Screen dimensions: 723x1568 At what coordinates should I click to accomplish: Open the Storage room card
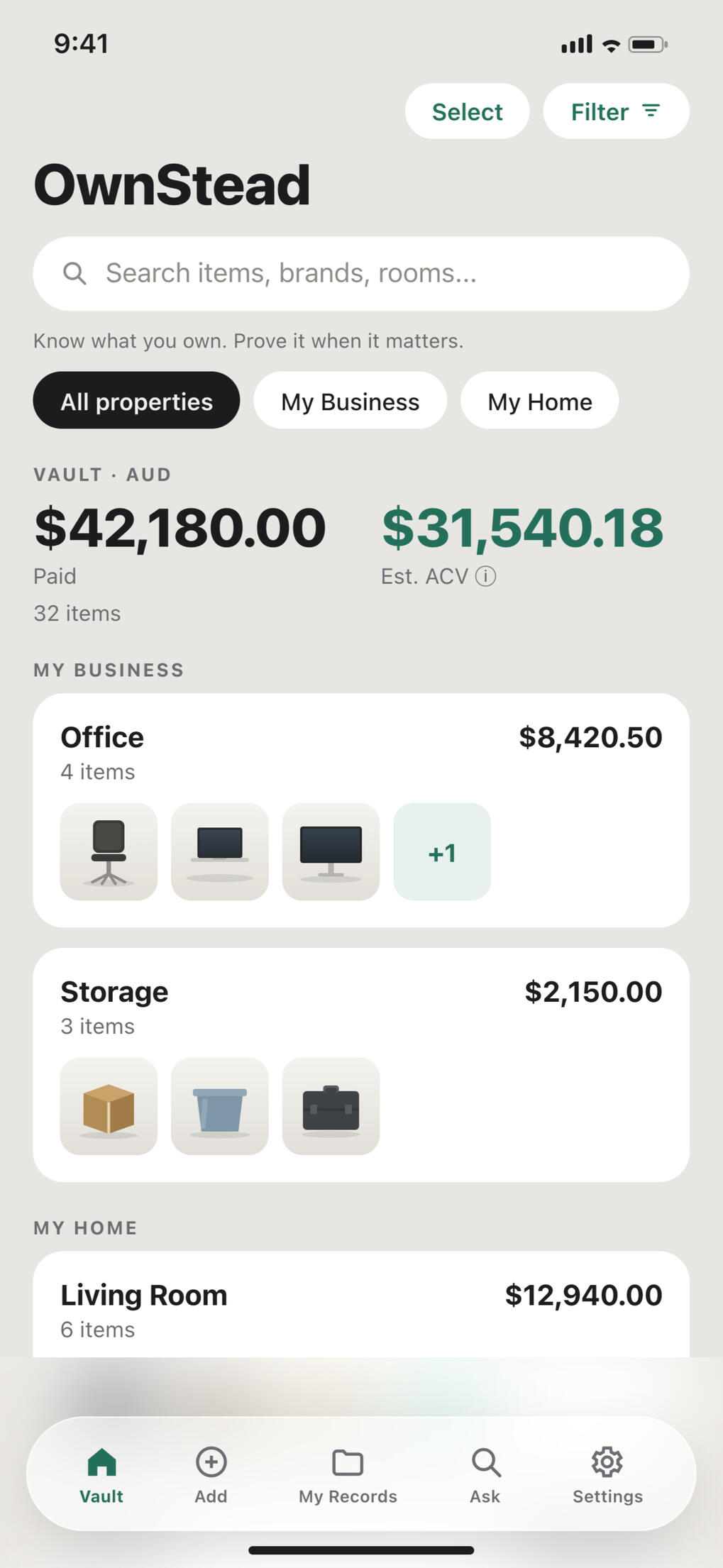[x=361, y=1065]
